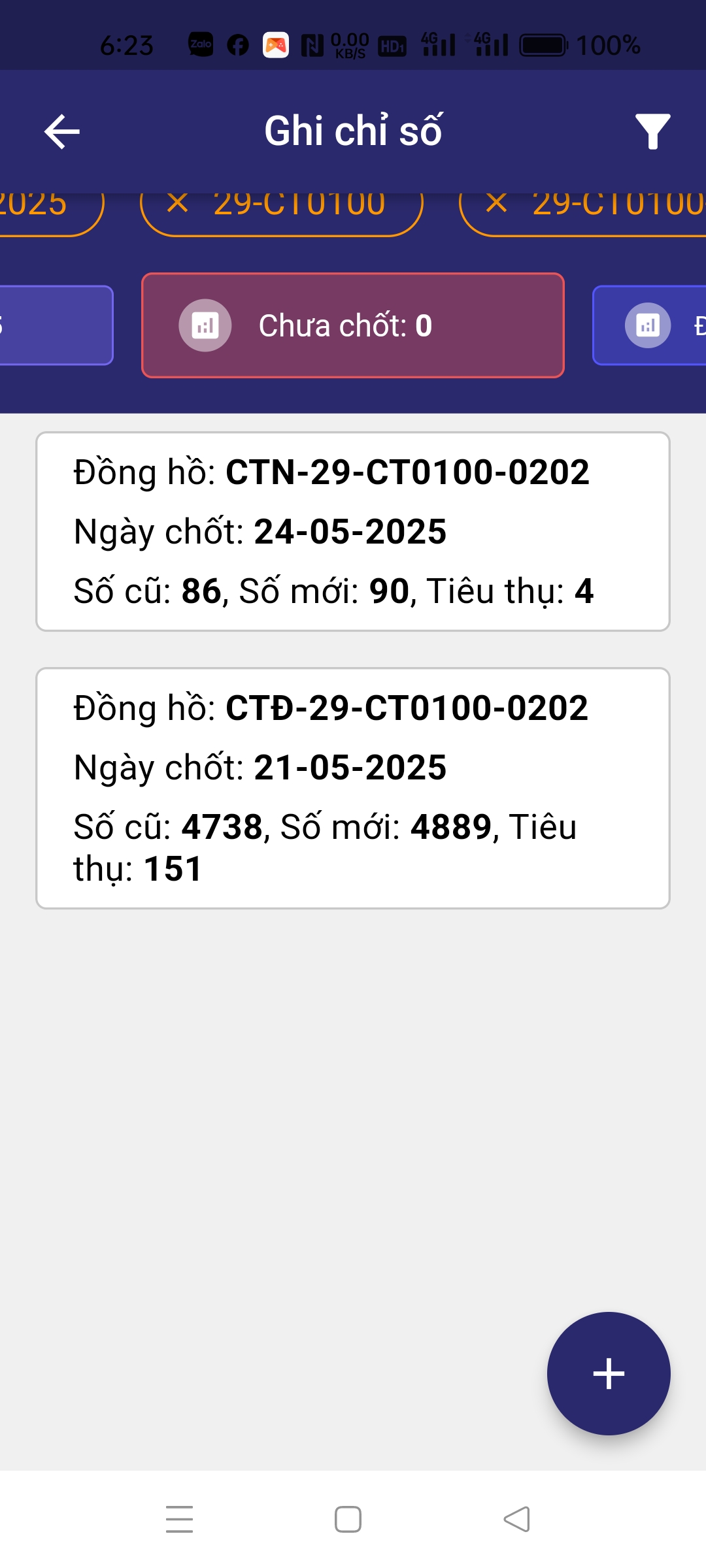Tap the system home button
This screenshot has width=706, height=1568.
pyautogui.click(x=348, y=1519)
